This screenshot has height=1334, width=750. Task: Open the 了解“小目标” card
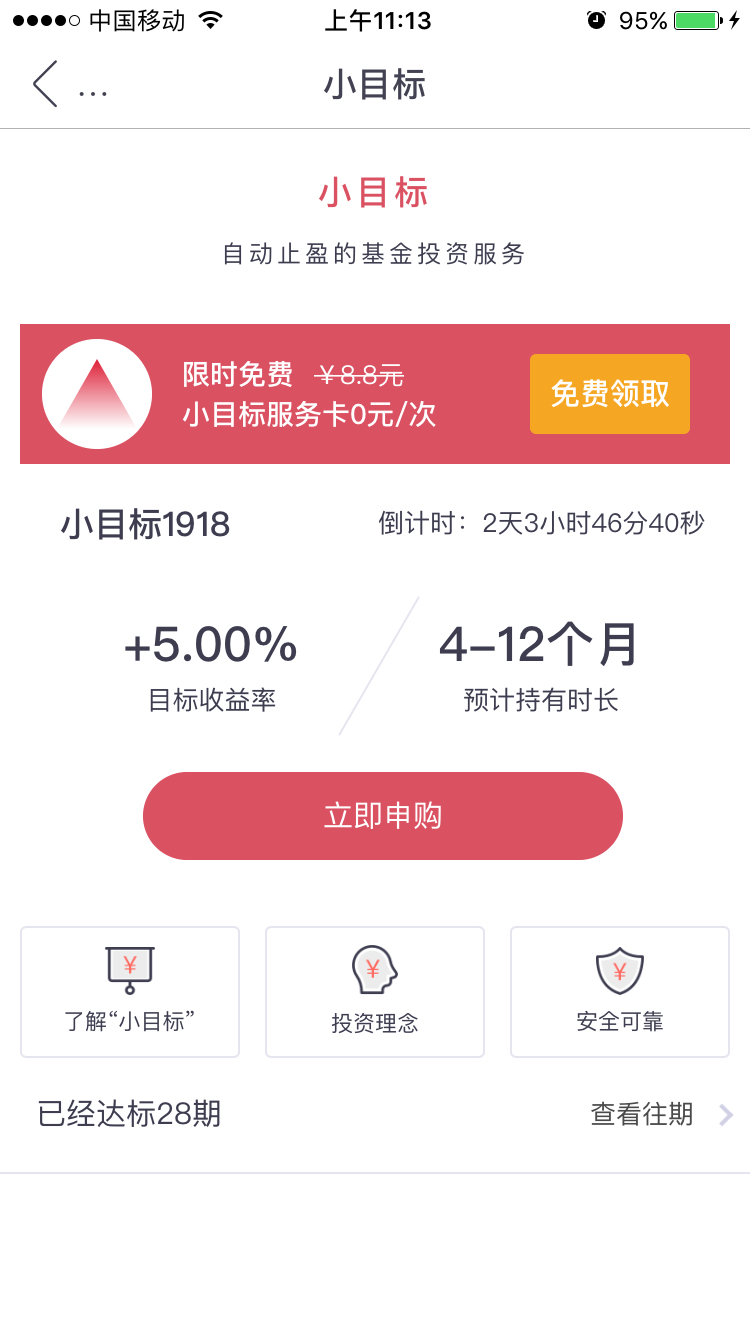(130, 992)
